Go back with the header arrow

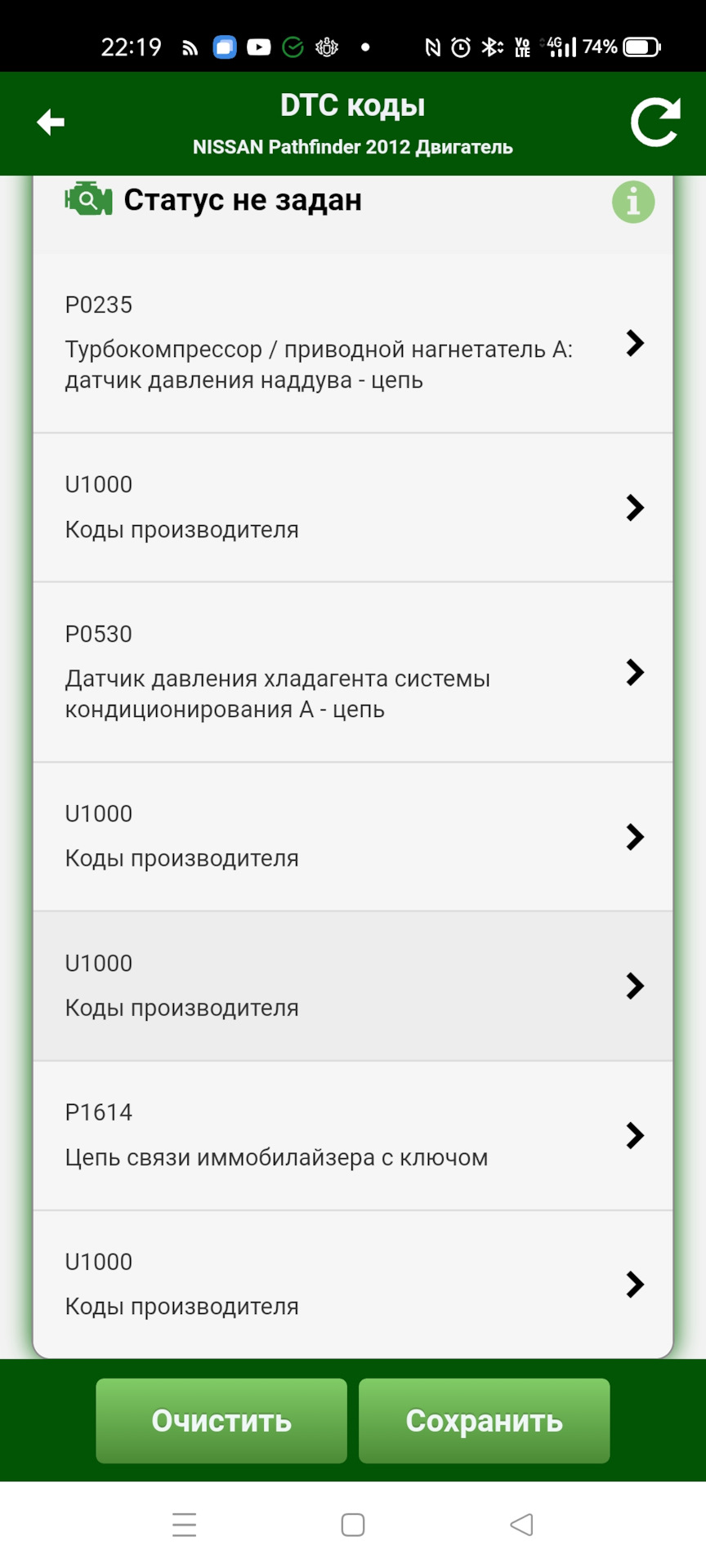(x=51, y=122)
